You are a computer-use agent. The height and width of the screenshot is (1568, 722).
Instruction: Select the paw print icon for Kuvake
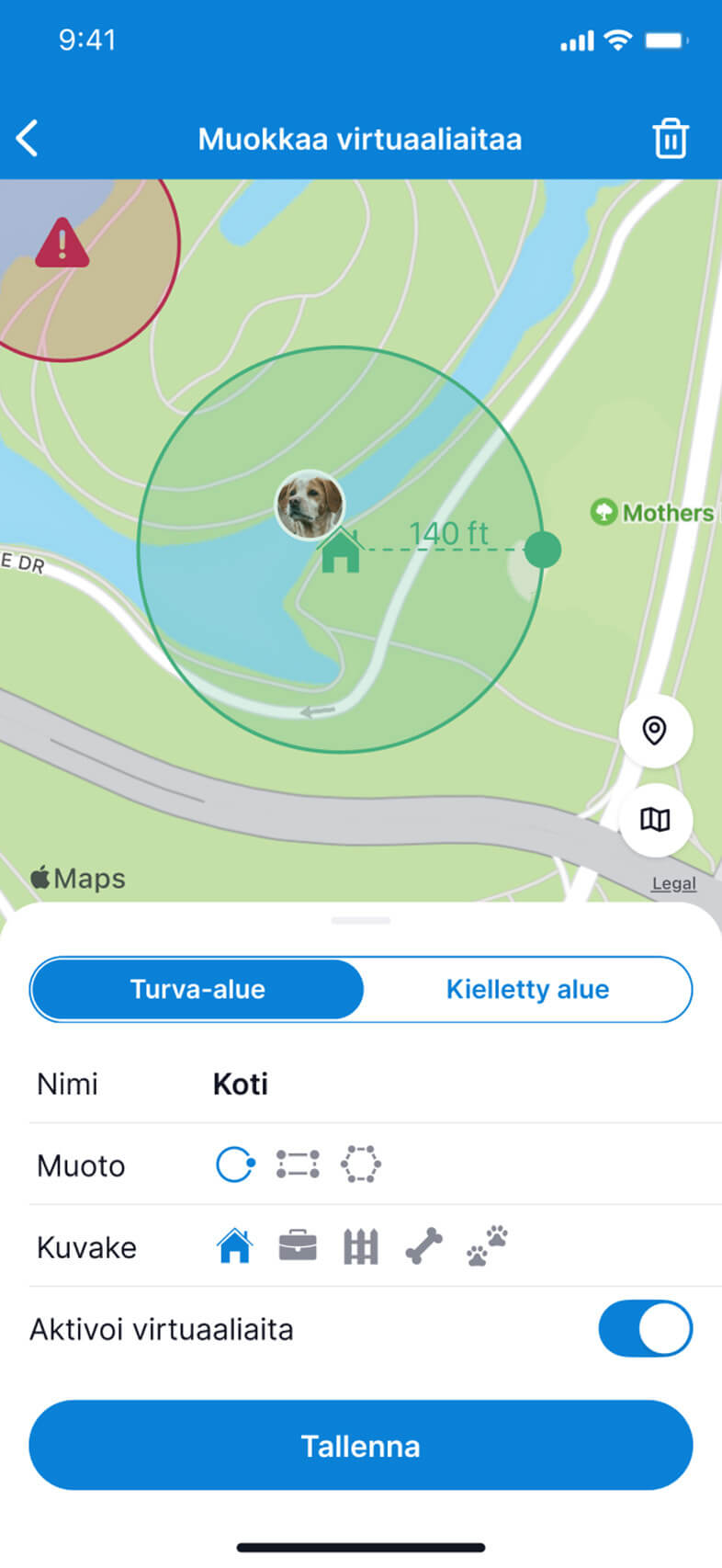click(x=487, y=1246)
